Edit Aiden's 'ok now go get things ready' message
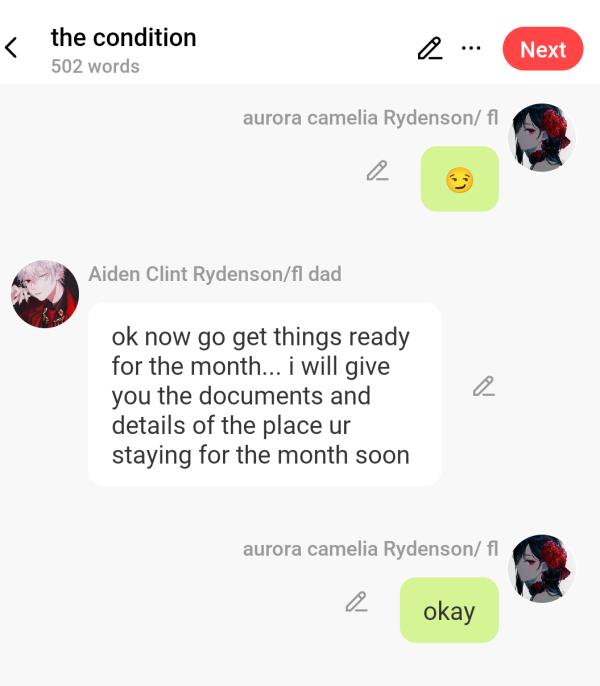Image resolution: width=600 pixels, height=686 pixels. point(484,386)
